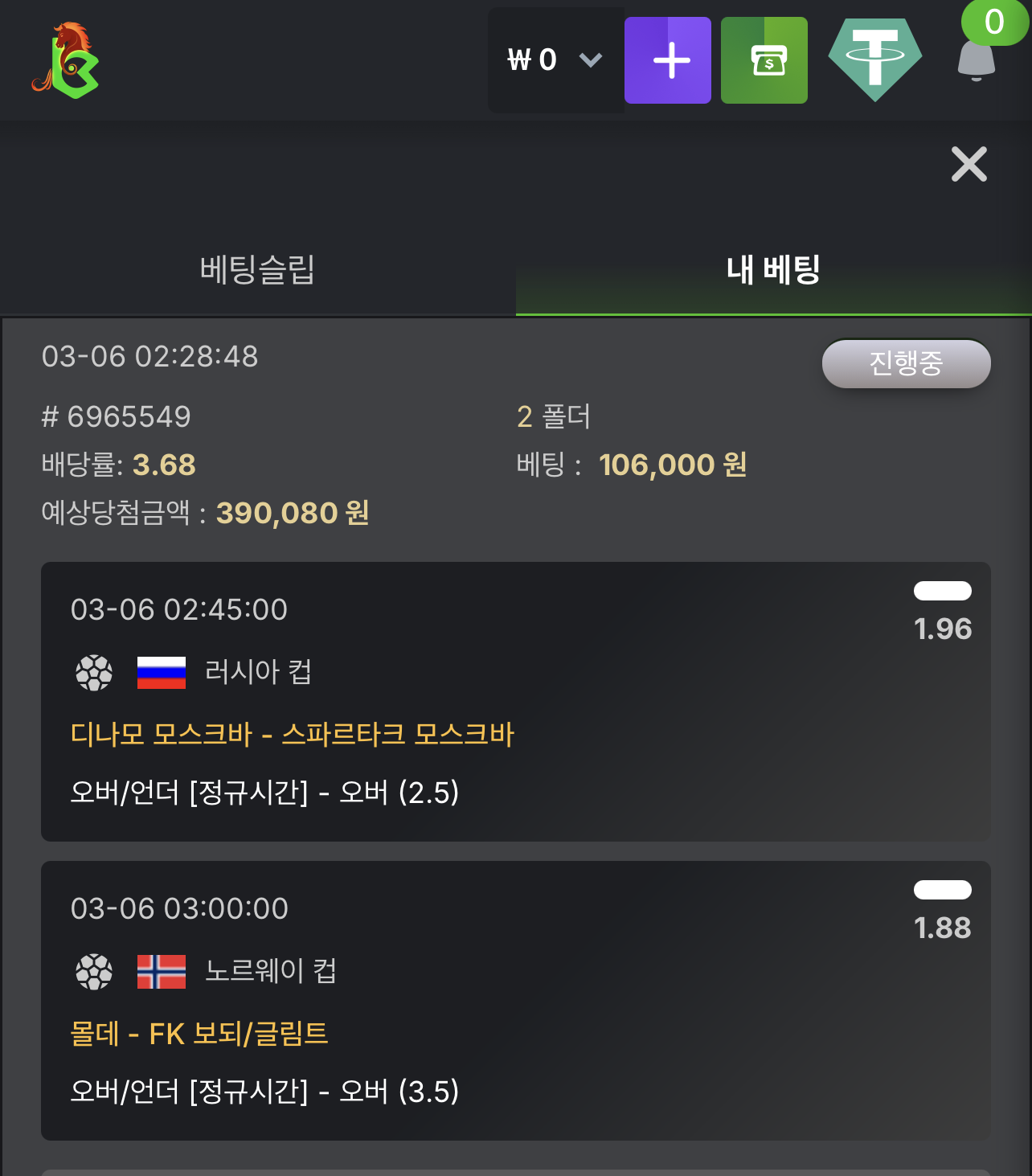Toggle the white switch above odds 1.88
This screenshot has width=1032, height=1176.
tap(942, 889)
